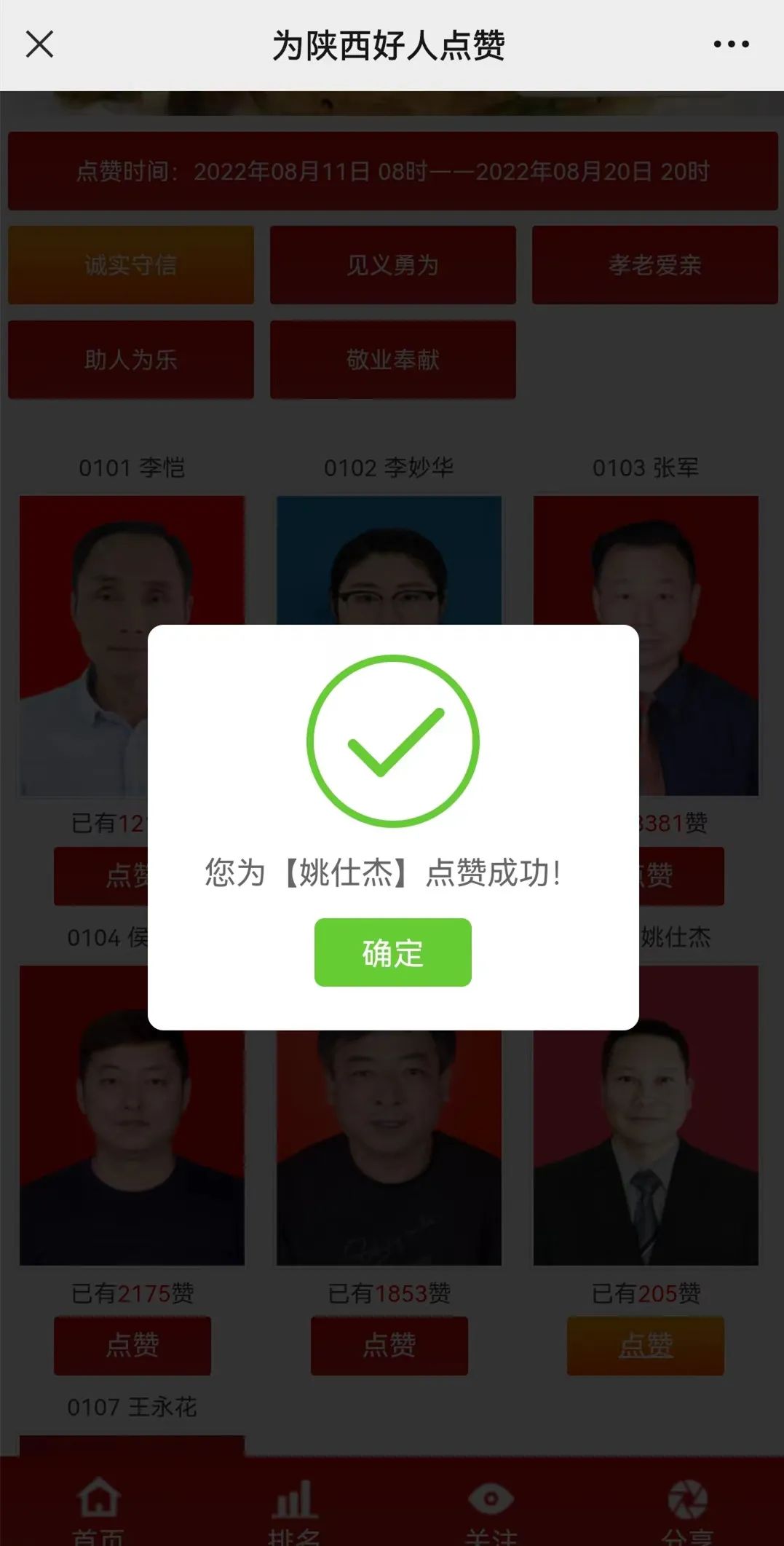Viewport: 784px width, 1546px height.
Task: Select the 见义勇为 category
Action: (392, 265)
